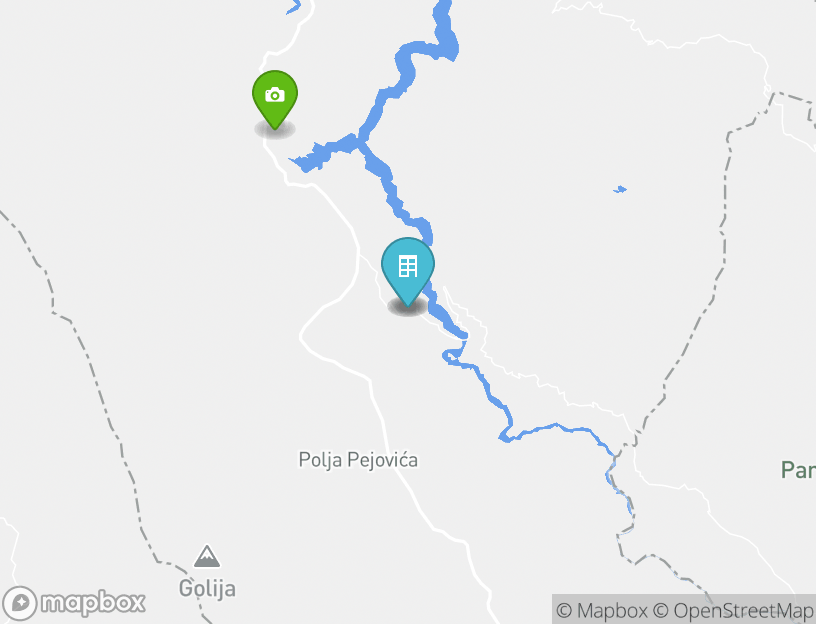Open the Mapbox attribution link
Viewport: 816px width, 624px height.
[602, 610]
